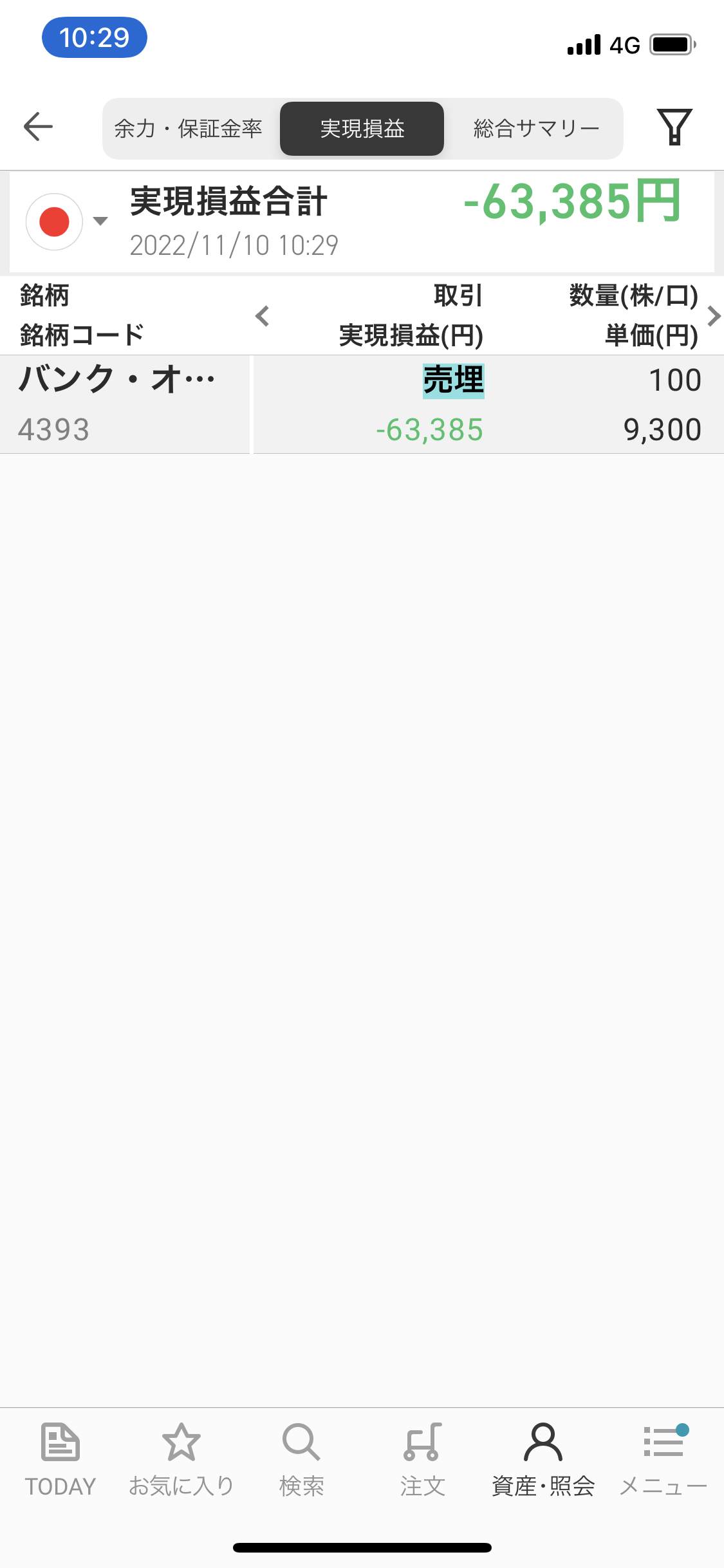
Task: Select the 資産・照会 tab
Action: coord(543,1460)
